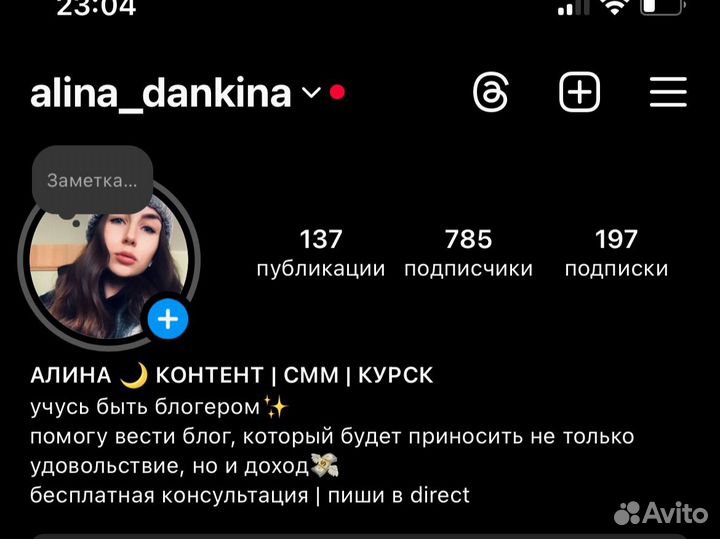Add a story with the blue plus
Screen dimensions: 720x539
168,319
